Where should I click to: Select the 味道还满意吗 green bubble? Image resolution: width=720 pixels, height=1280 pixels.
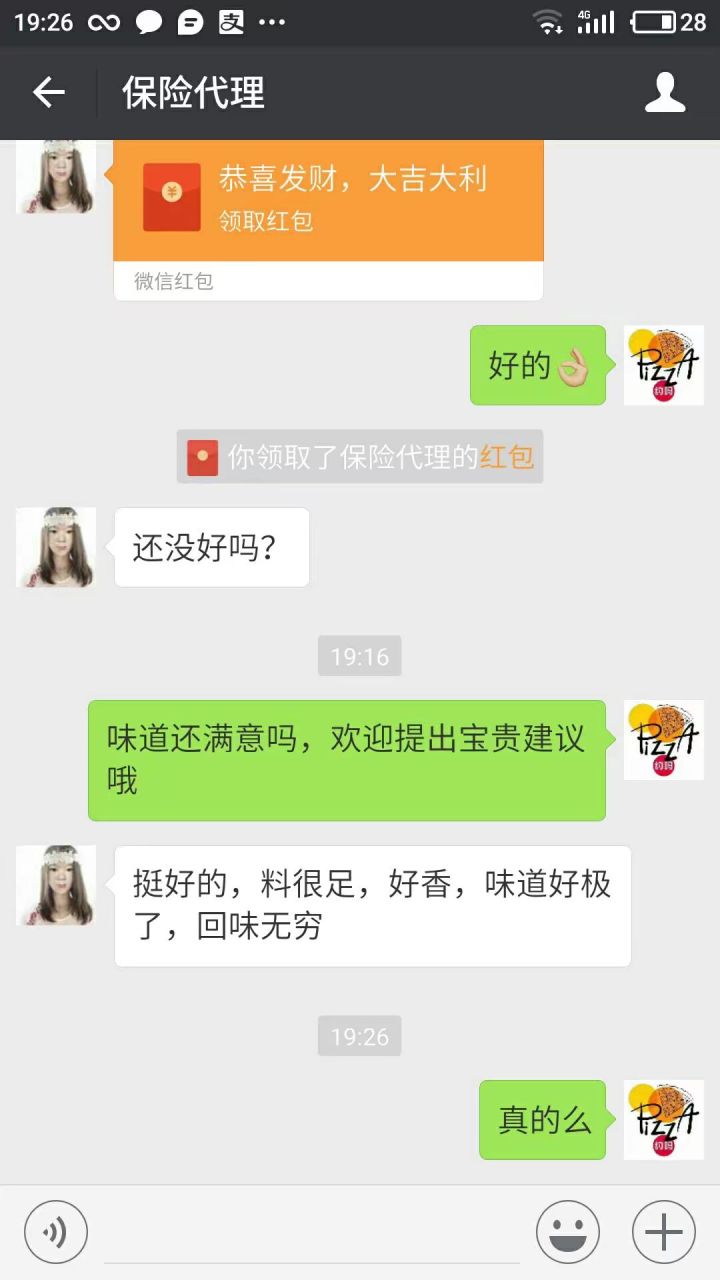347,758
